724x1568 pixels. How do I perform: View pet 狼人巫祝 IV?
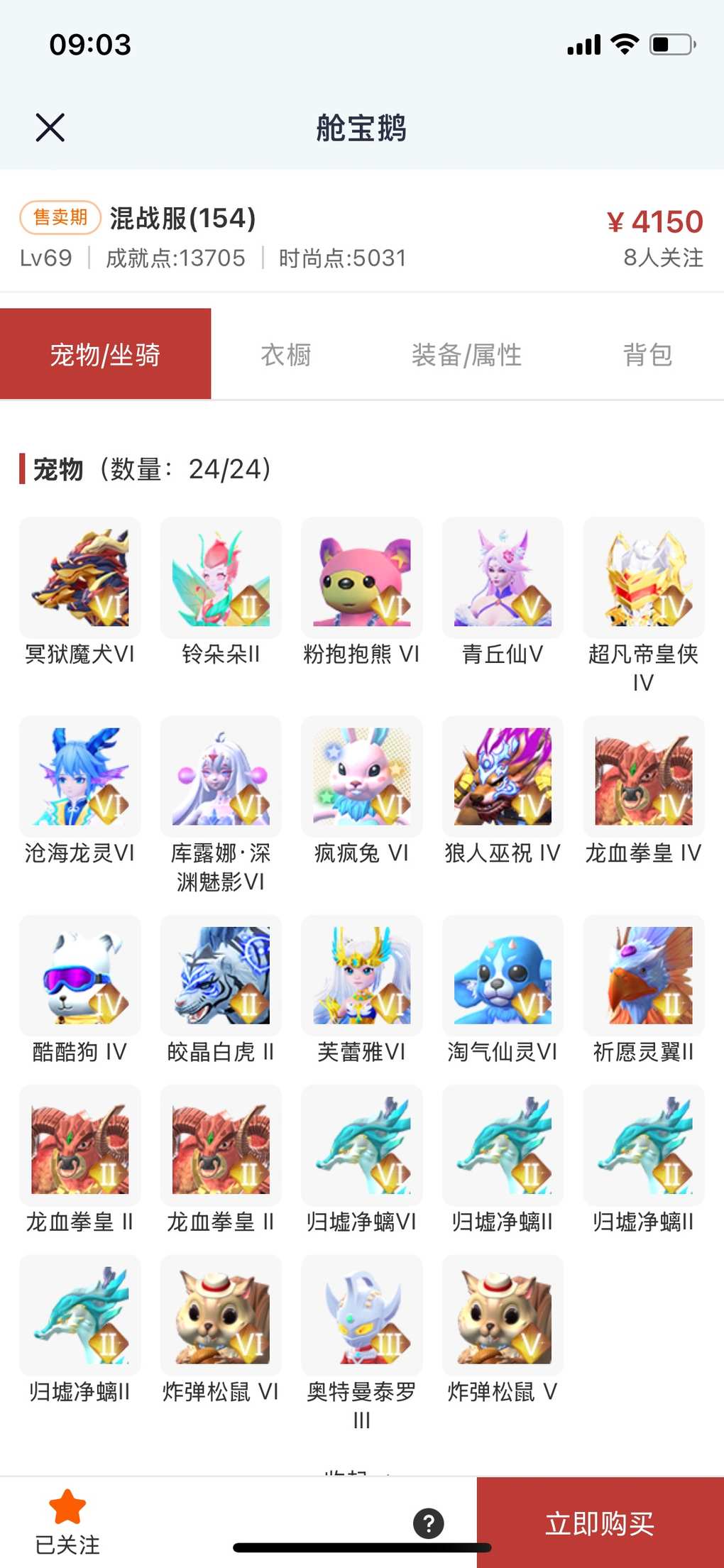[x=503, y=777]
